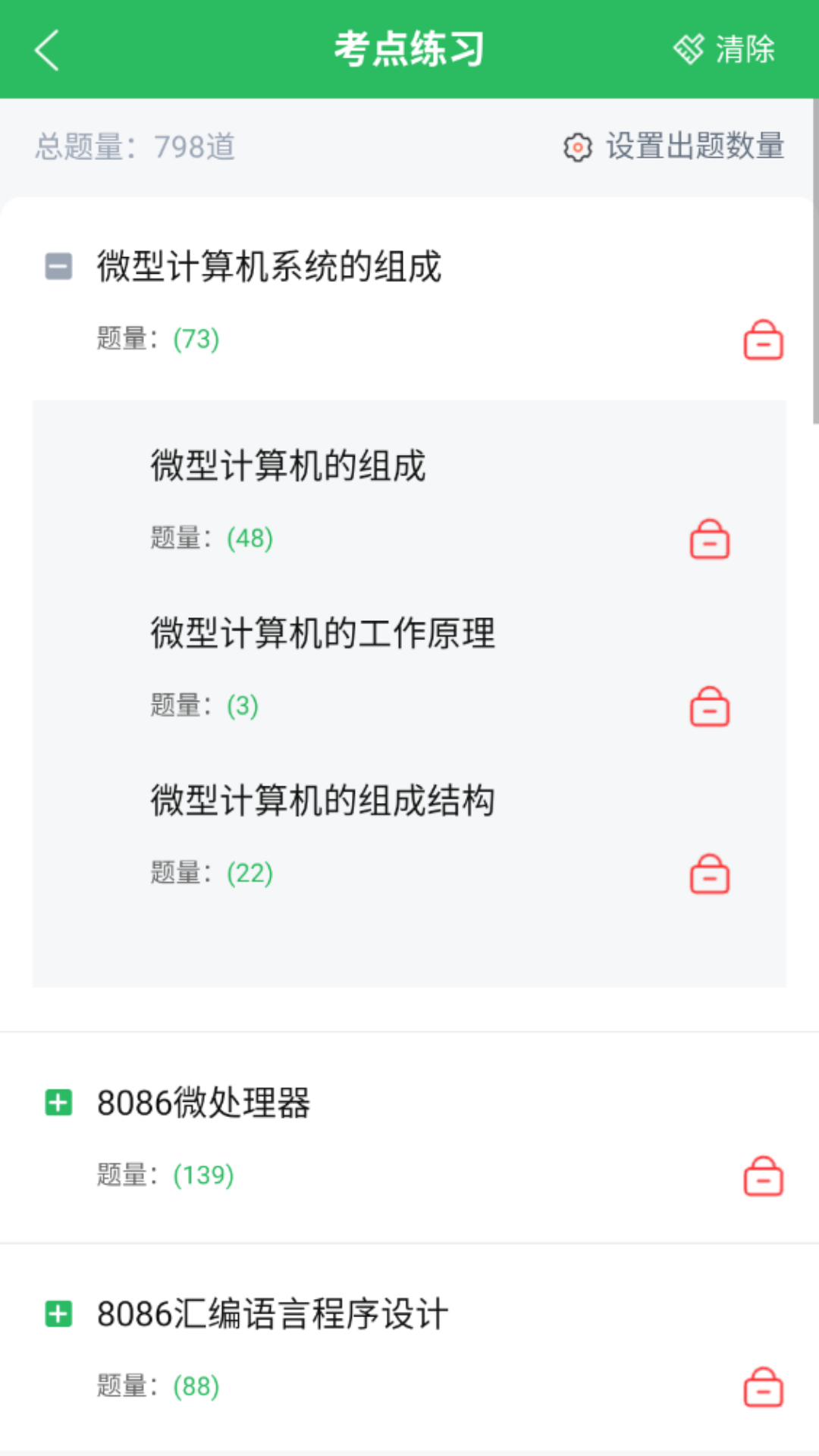Screen dimensions: 819x1456
Task: Click the lock icon for 微型计算机的工作原理
Action: (x=708, y=707)
